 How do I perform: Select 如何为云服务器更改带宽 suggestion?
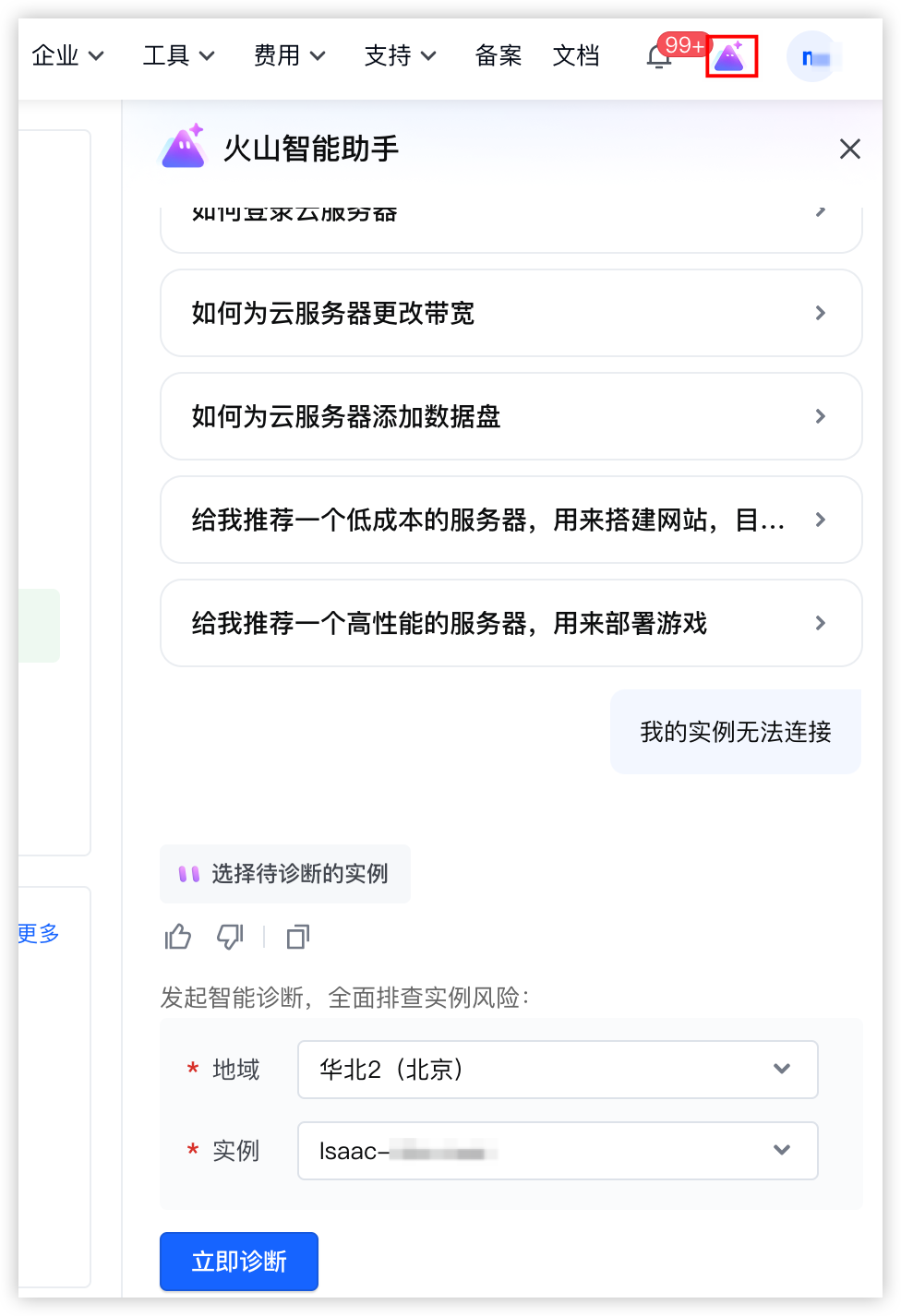point(511,313)
